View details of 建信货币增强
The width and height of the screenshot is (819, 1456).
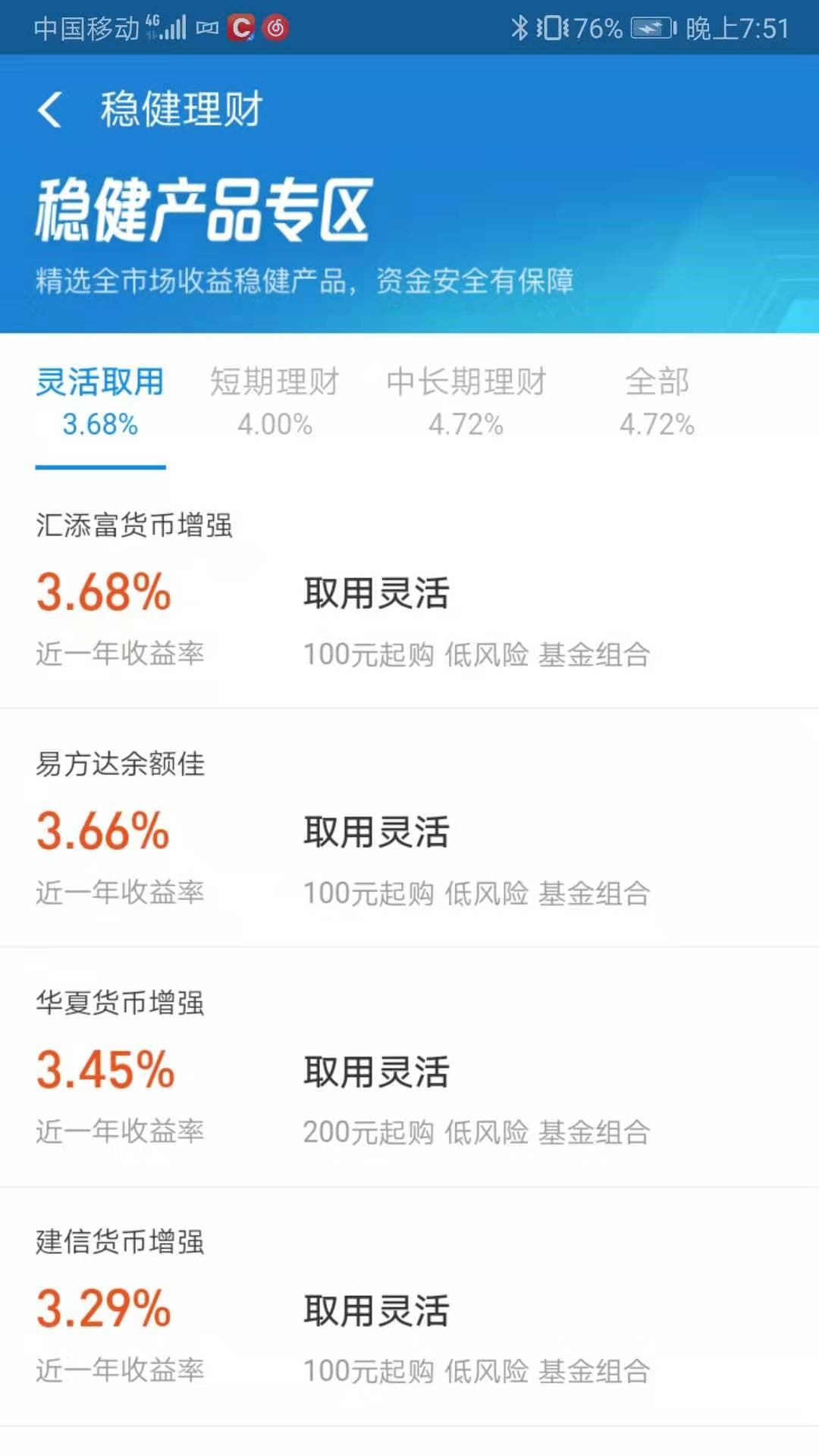tap(409, 1307)
